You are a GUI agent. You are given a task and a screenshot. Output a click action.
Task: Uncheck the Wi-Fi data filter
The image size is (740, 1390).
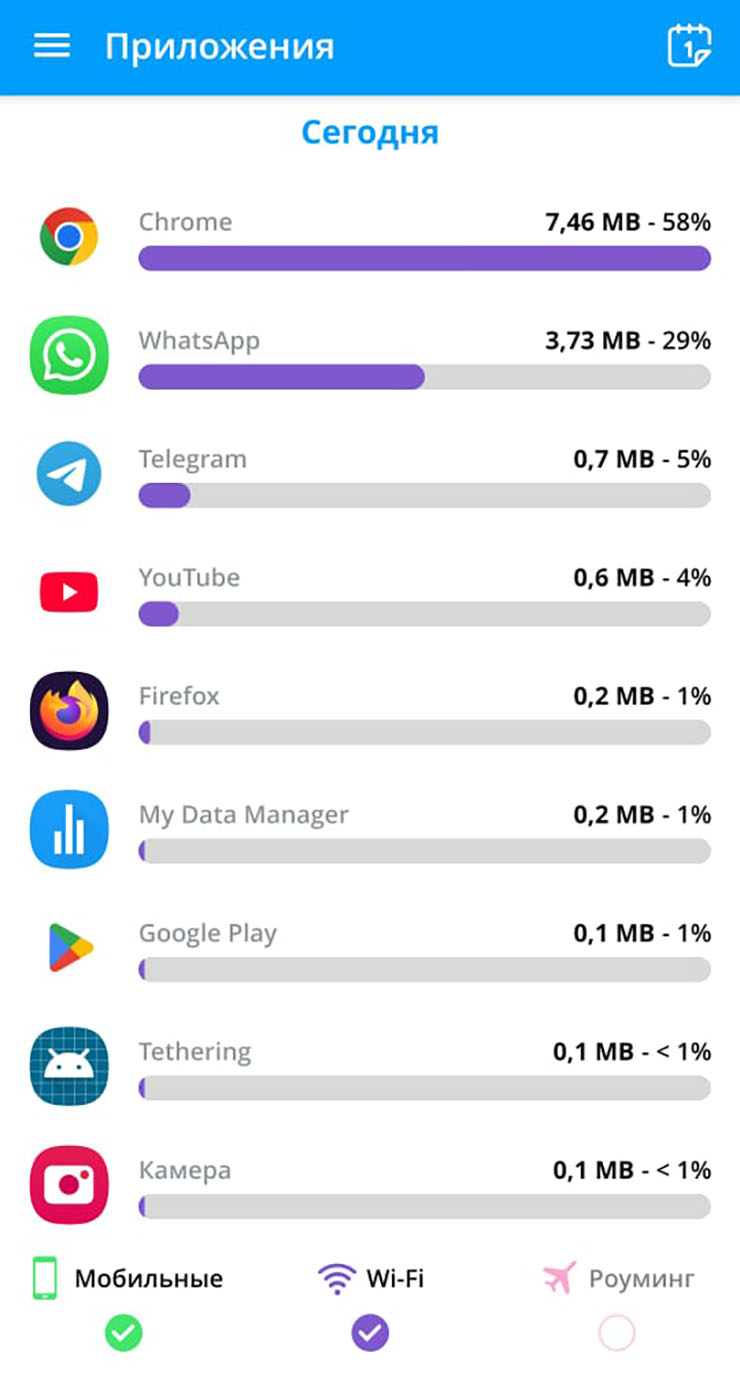click(x=370, y=1332)
